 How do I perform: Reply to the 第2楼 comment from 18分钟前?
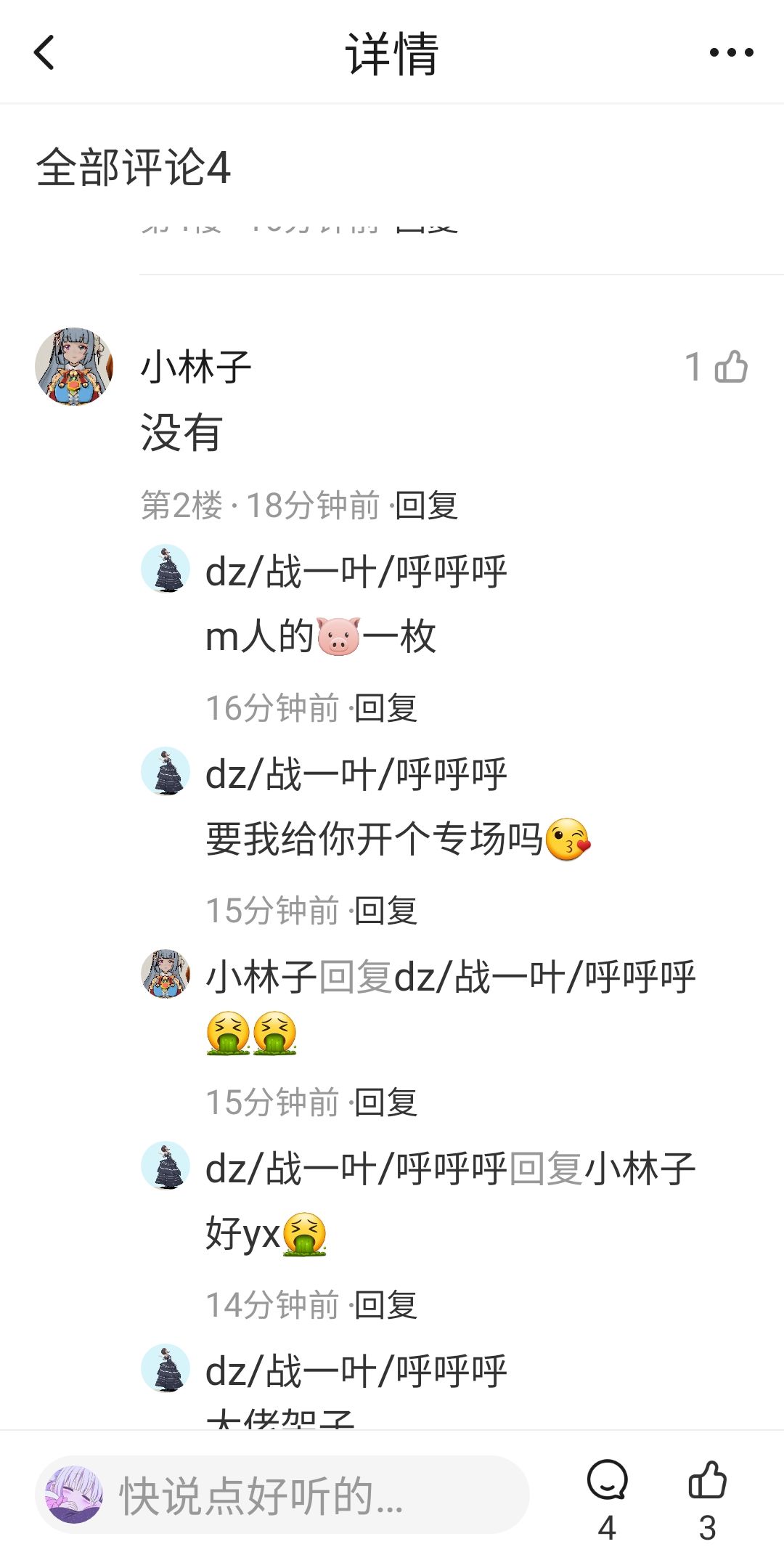(426, 505)
